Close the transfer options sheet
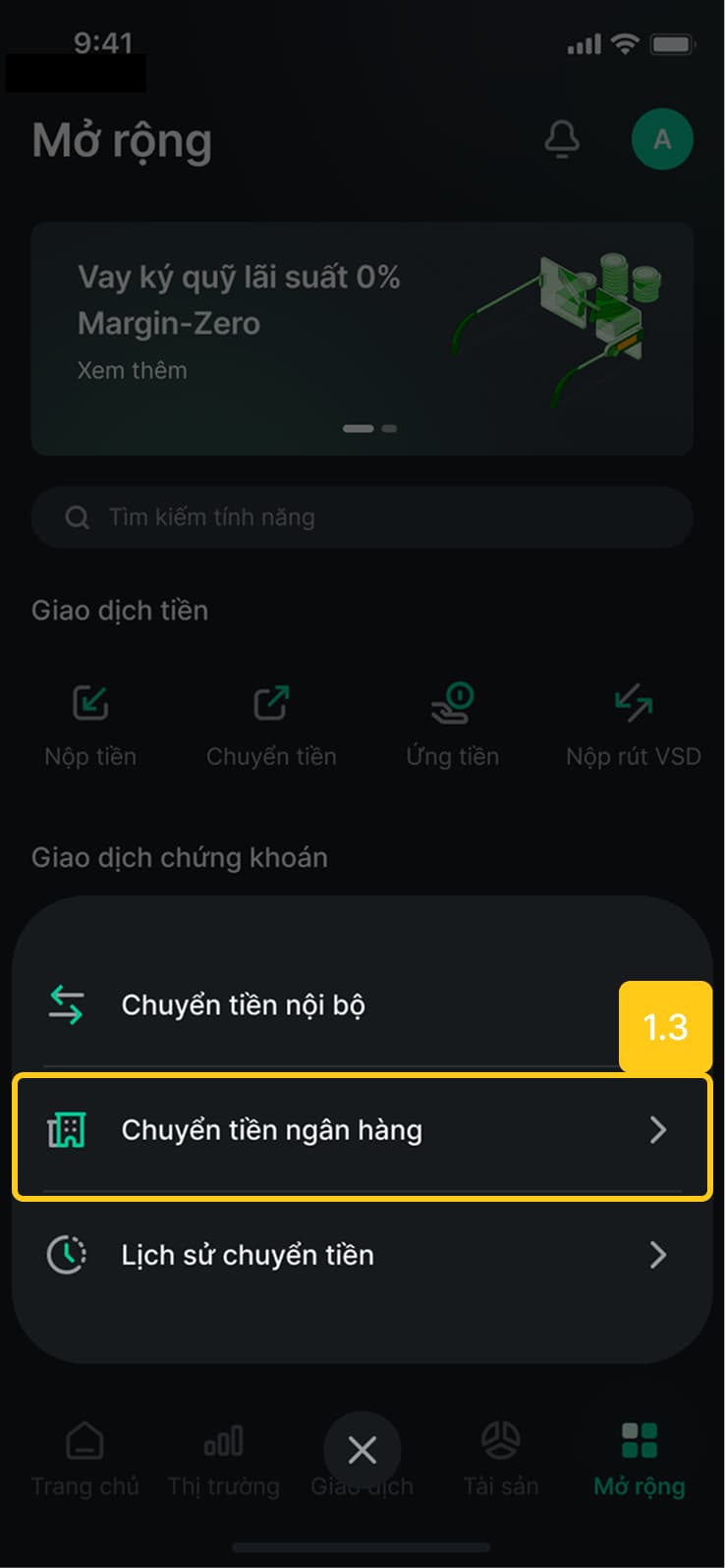The width and height of the screenshot is (725, 1568). click(362, 1450)
